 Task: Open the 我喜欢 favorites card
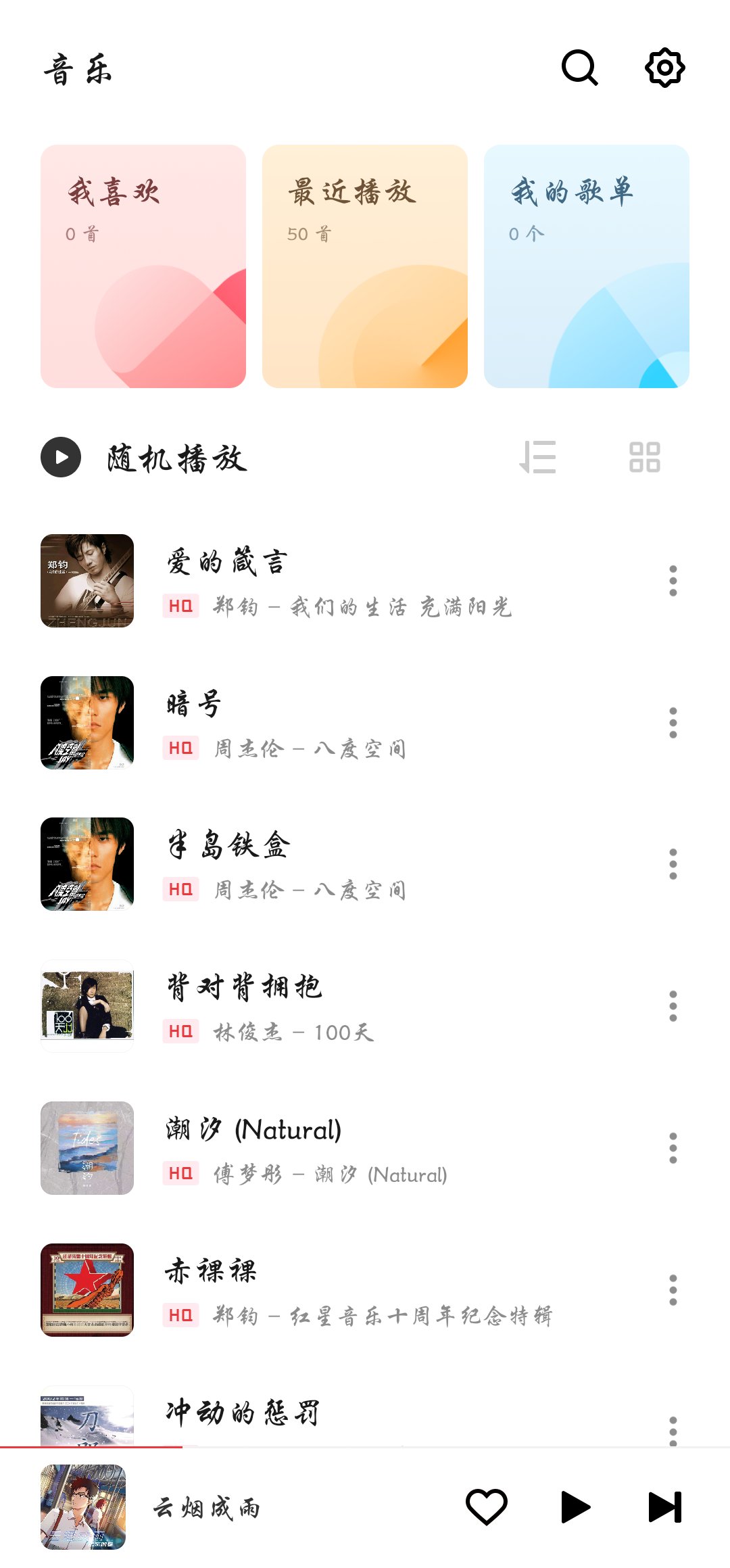click(143, 266)
